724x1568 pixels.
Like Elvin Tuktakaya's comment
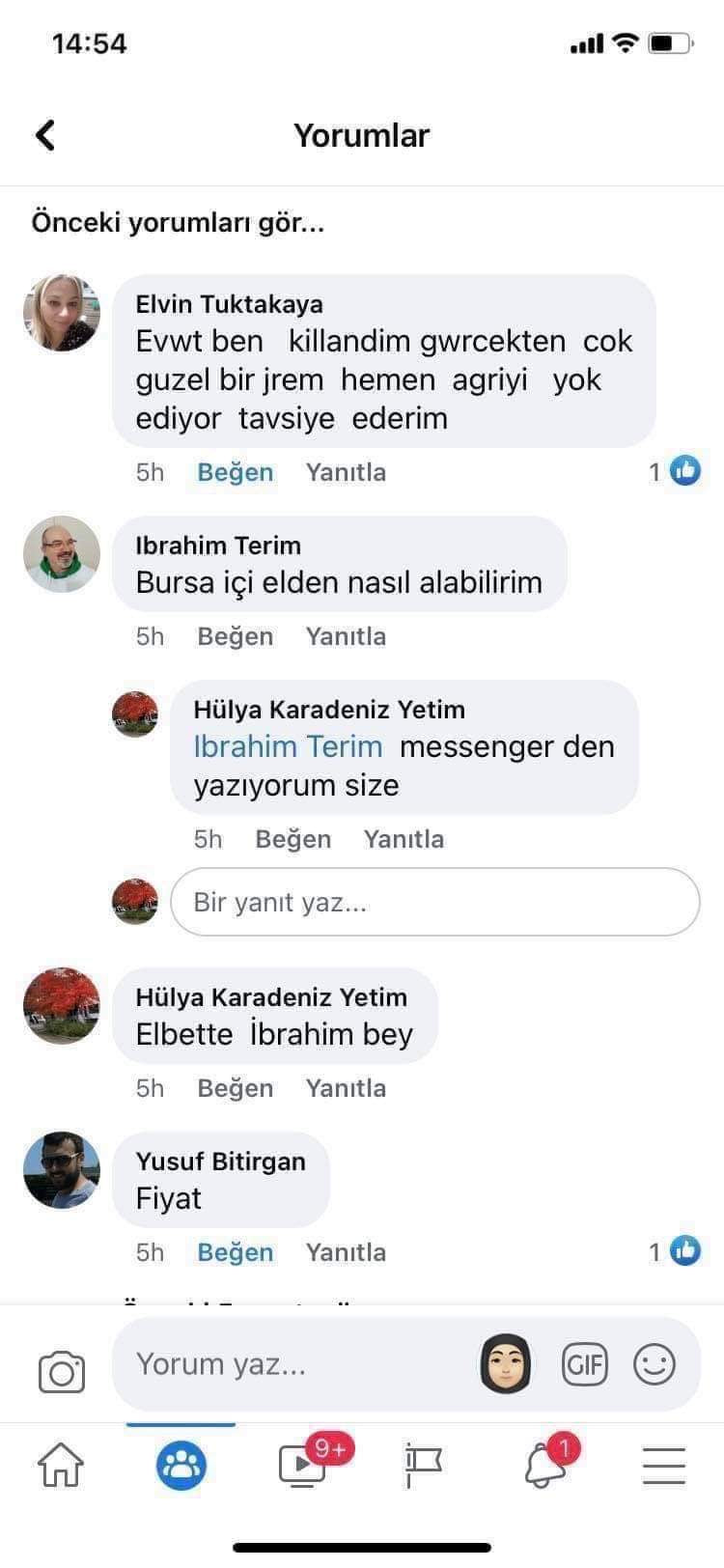235,472
